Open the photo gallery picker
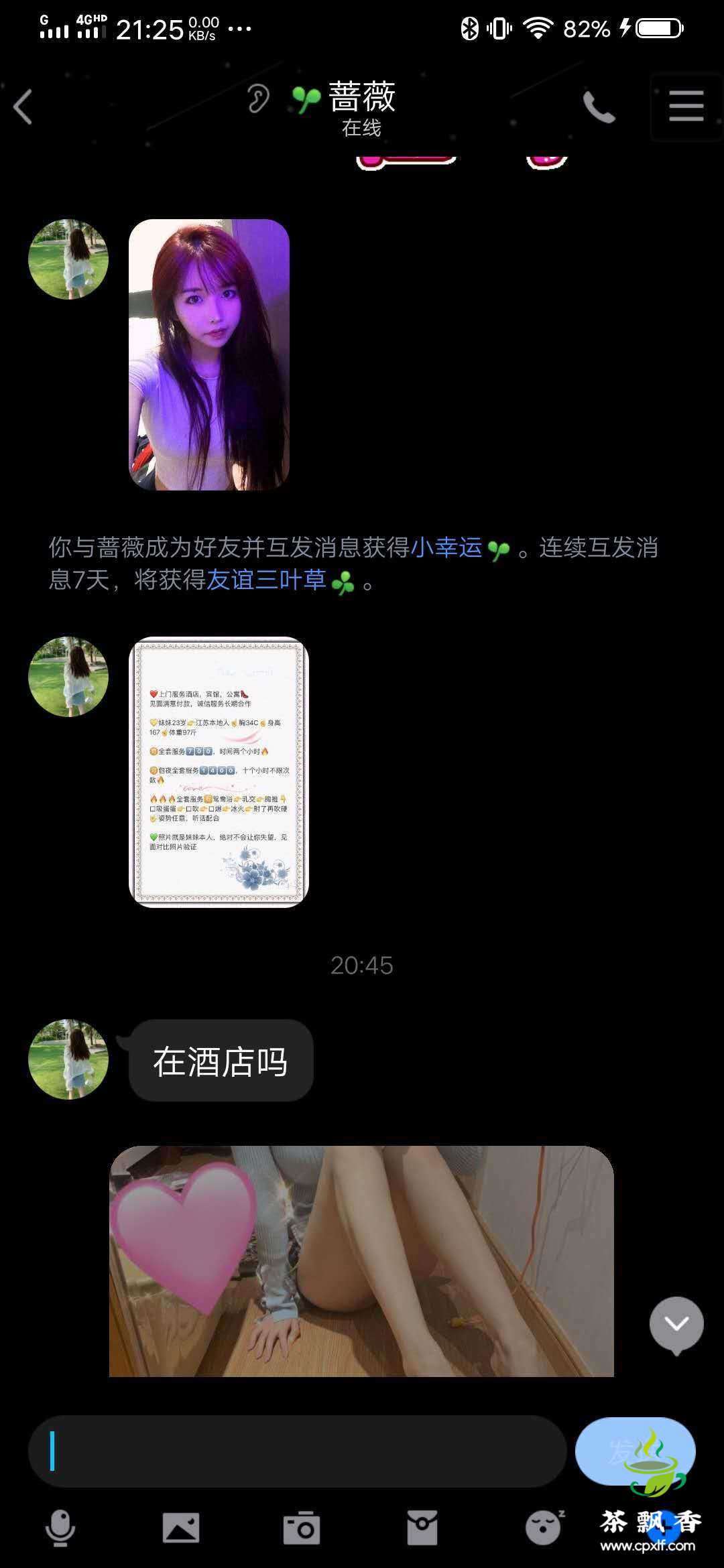Image resolution: width=724 pixels, height=1568 pixels. pos(181,1528)
